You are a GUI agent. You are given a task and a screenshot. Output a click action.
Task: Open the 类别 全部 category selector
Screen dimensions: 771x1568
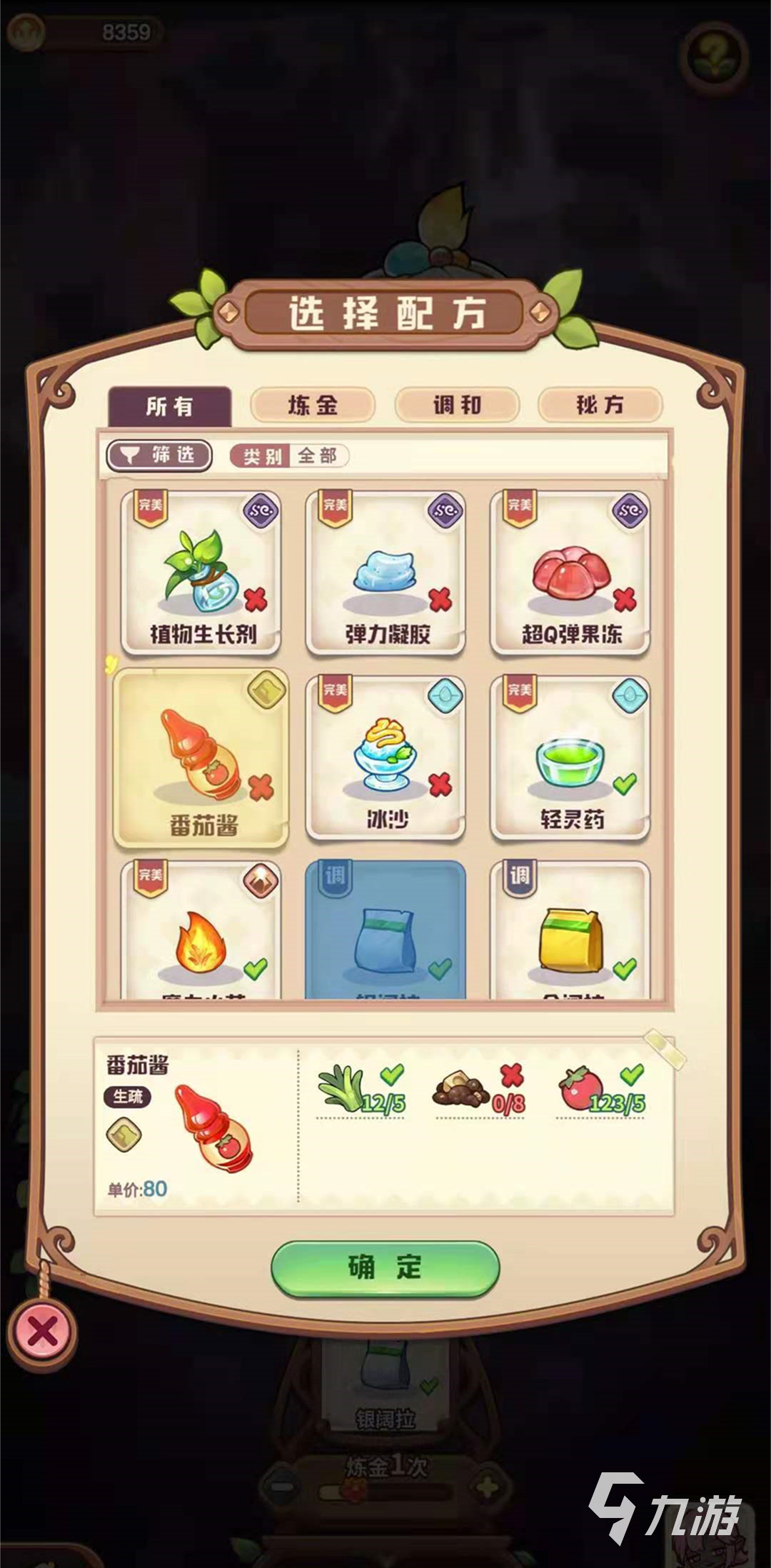[x=289, y=456]
